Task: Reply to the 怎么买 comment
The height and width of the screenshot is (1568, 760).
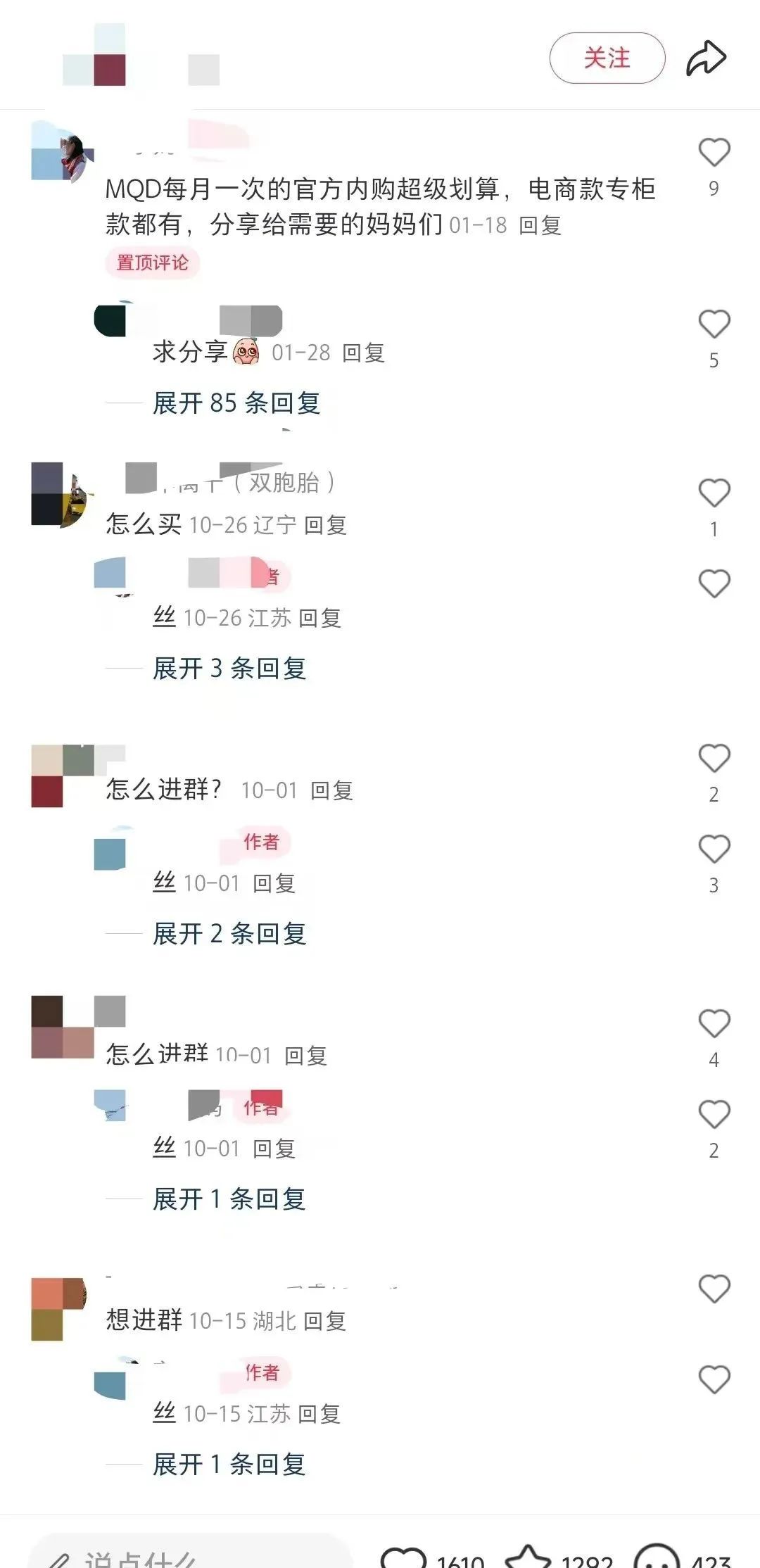Action: 326,525
